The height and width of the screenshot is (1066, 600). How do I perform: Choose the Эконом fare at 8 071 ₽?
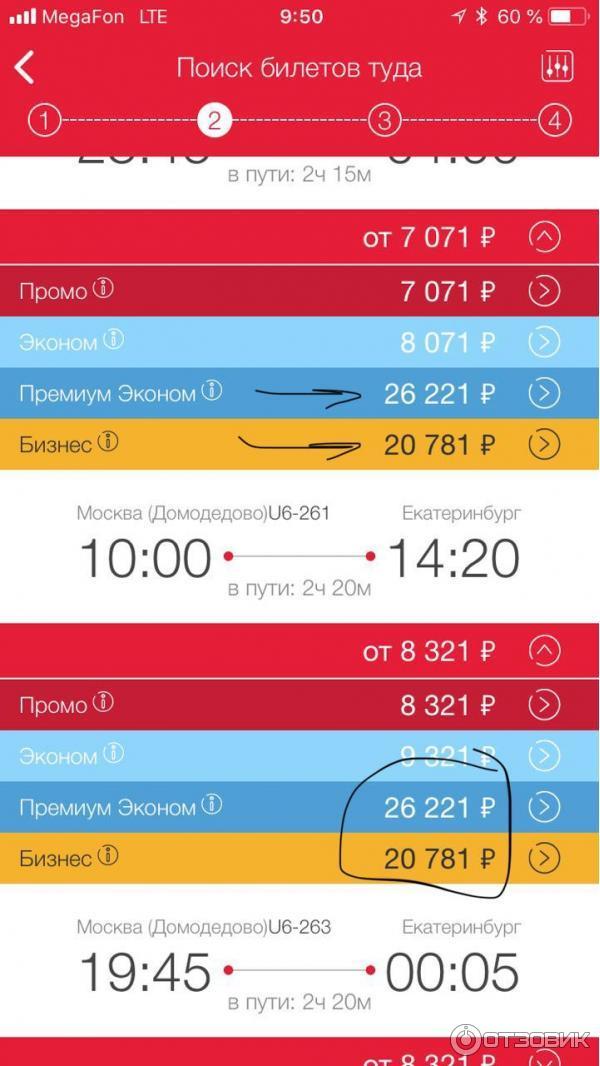[x=543, y=343]
